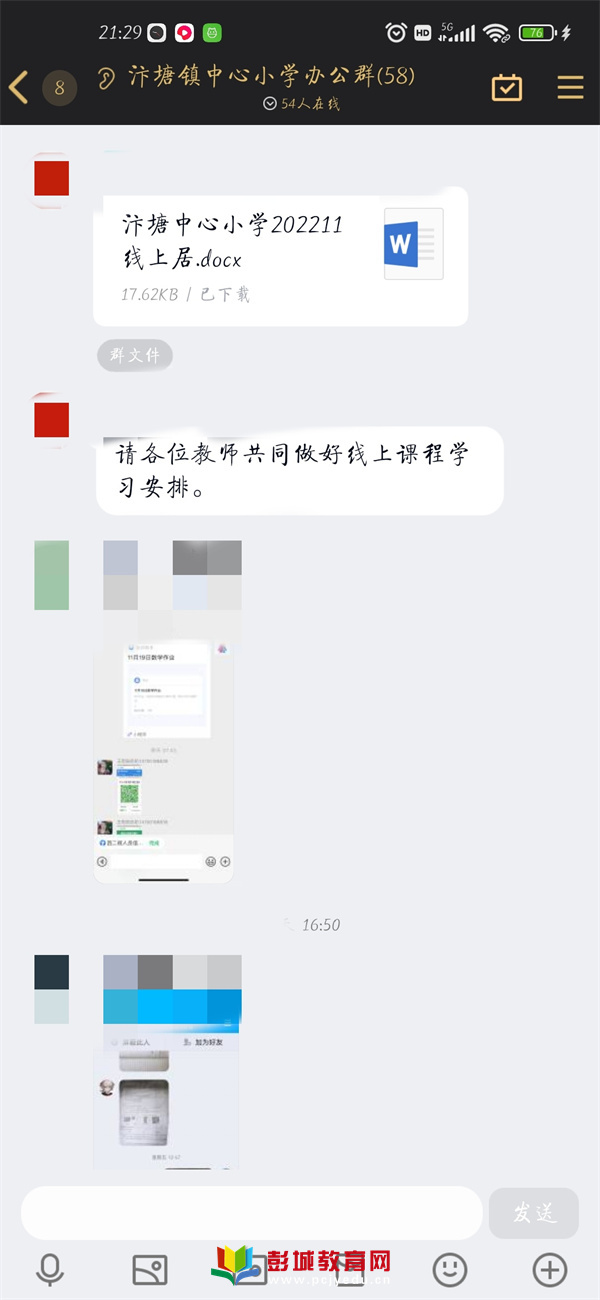Tap the red avatar beside the docx file
The width and height of the screenshot is (600, 1300).
point(51,177)
